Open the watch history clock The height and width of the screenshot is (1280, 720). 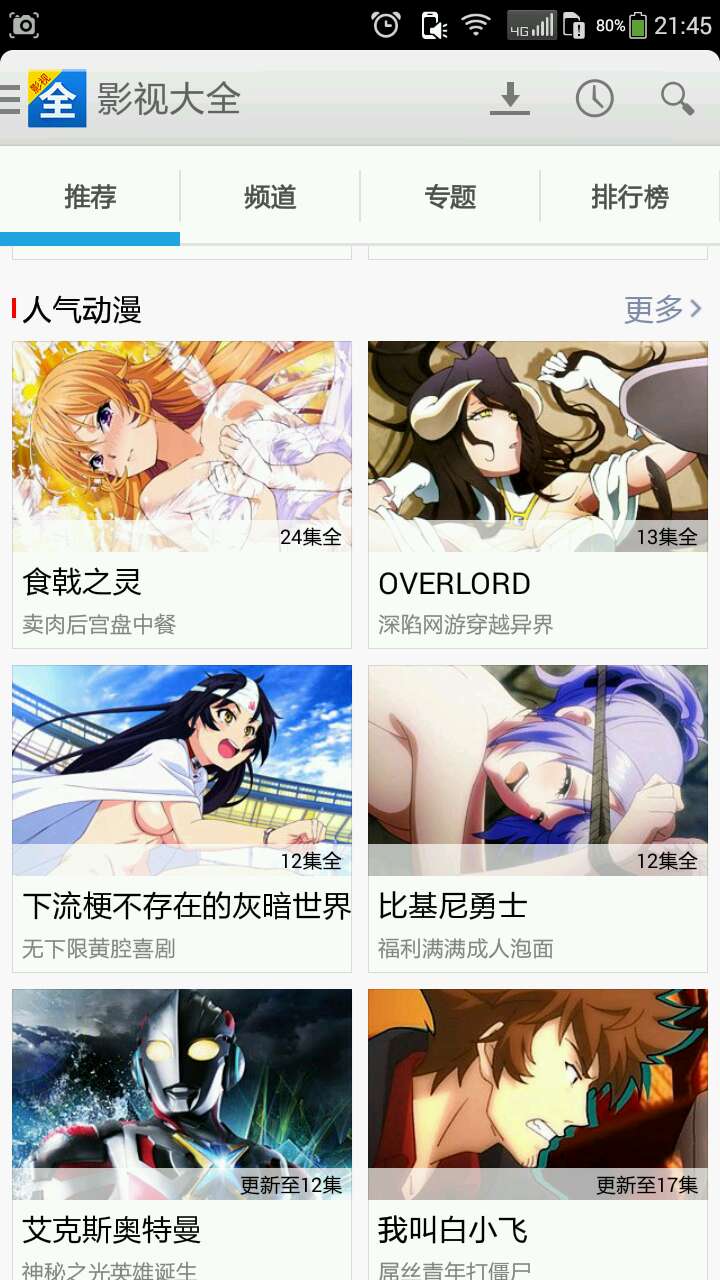[594, 99]
